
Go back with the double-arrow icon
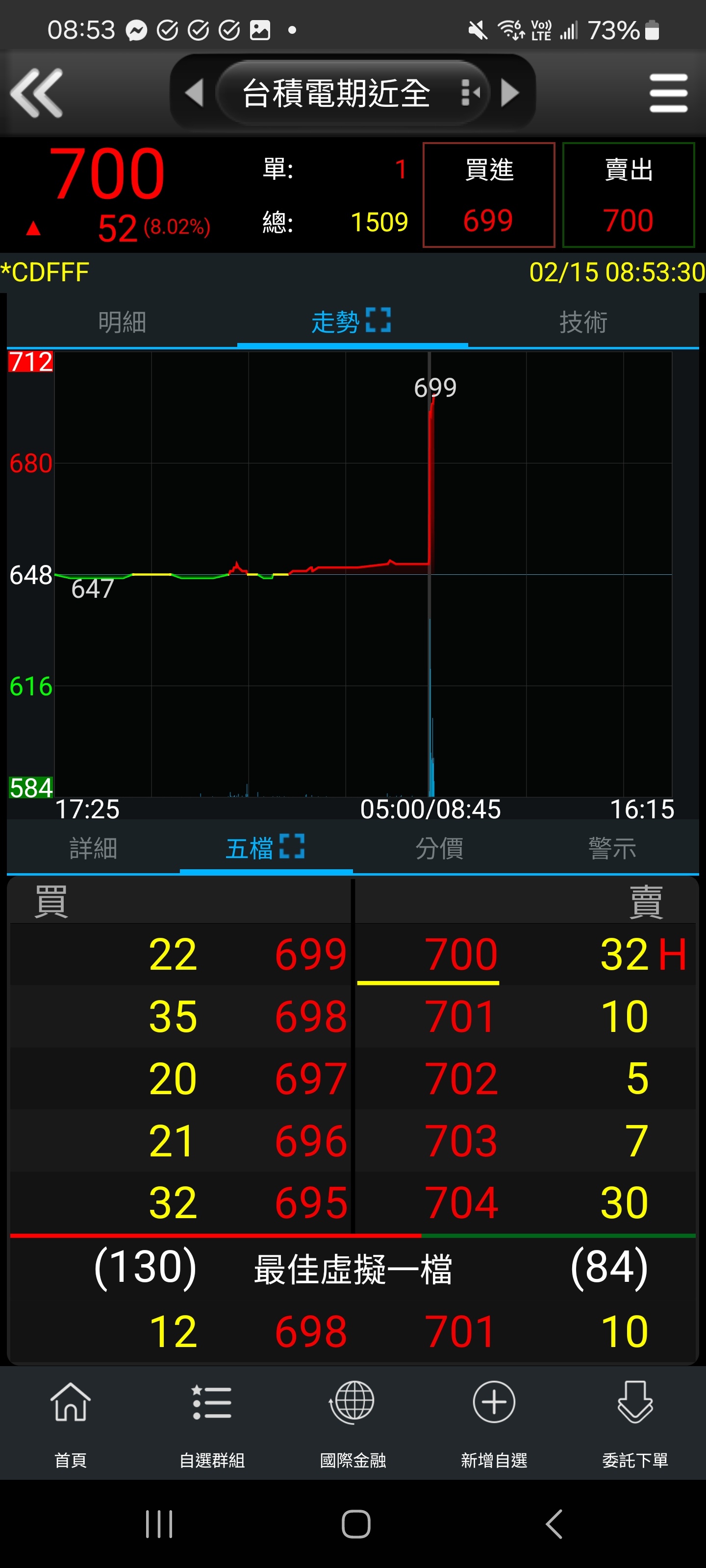coord(37,93)
